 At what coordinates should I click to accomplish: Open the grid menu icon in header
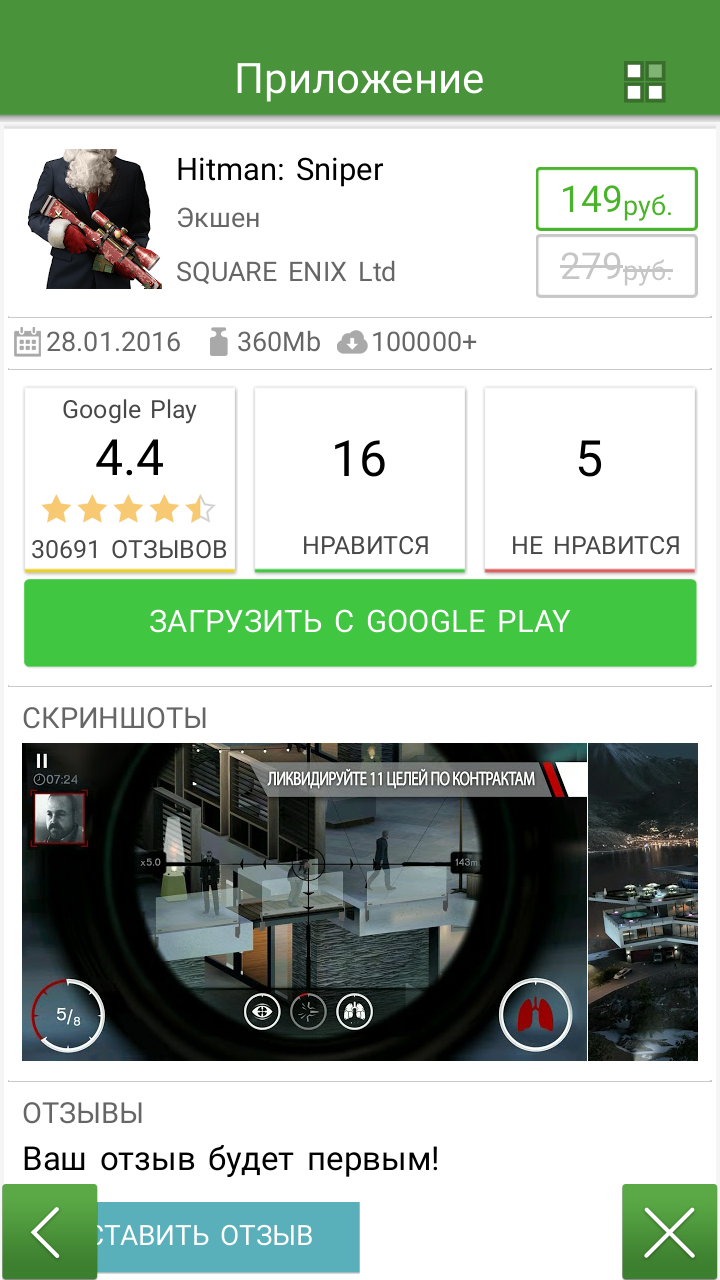[645, 81]
